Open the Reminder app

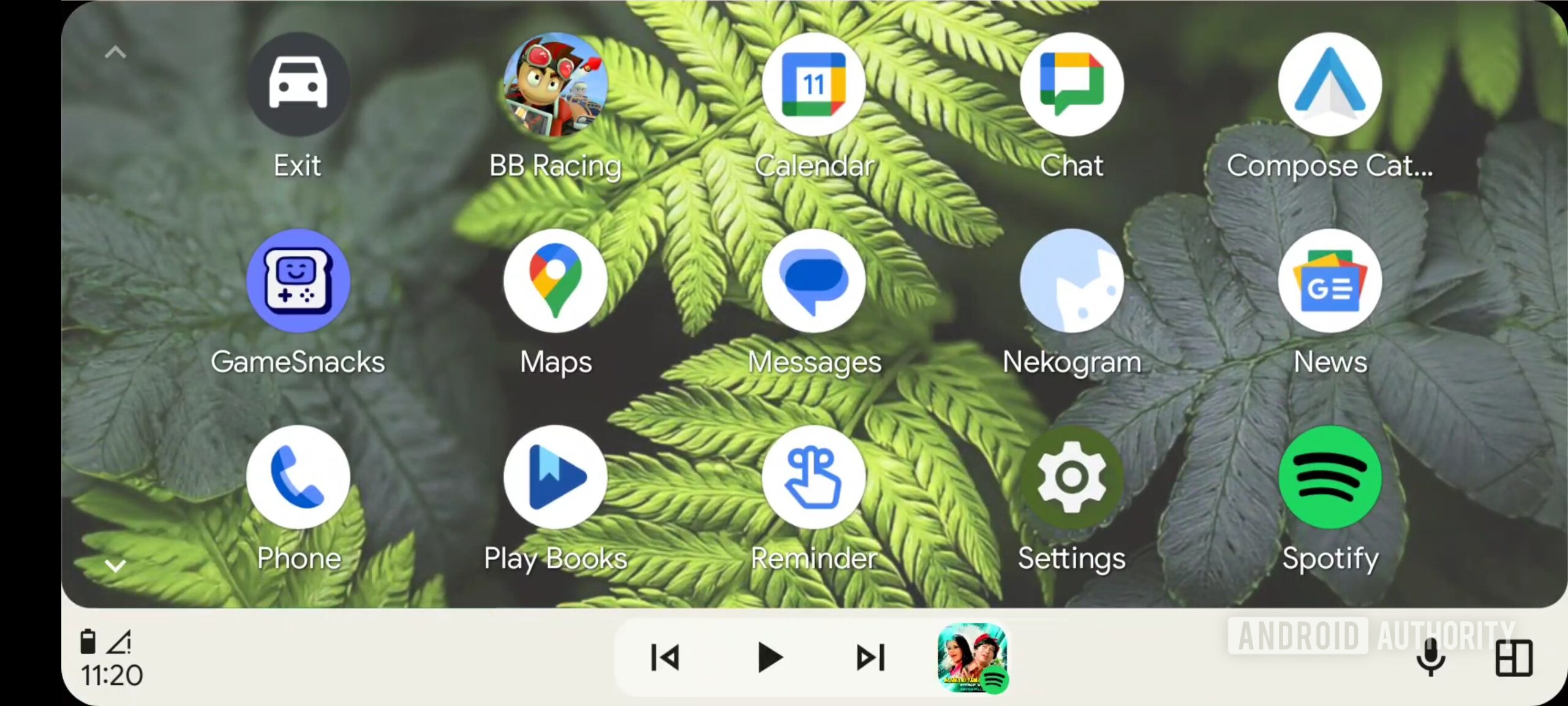click(x=813, y=477)
